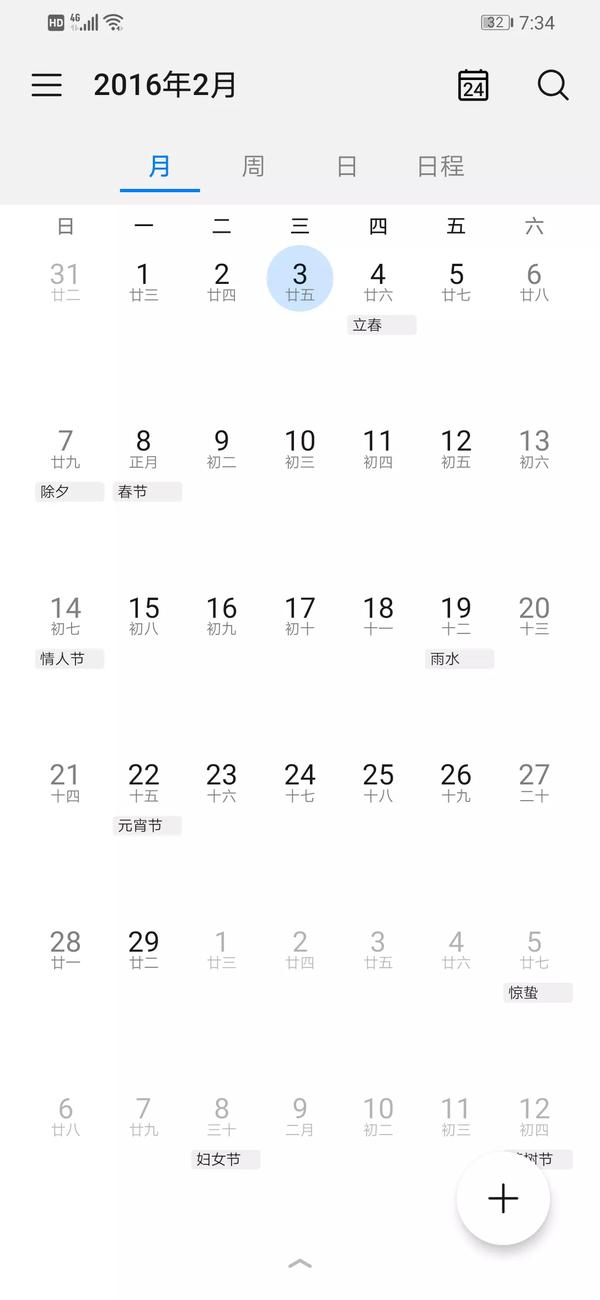Open calendar search
The height and width of the screenshot is (1300, 600).
click(553, 85)
